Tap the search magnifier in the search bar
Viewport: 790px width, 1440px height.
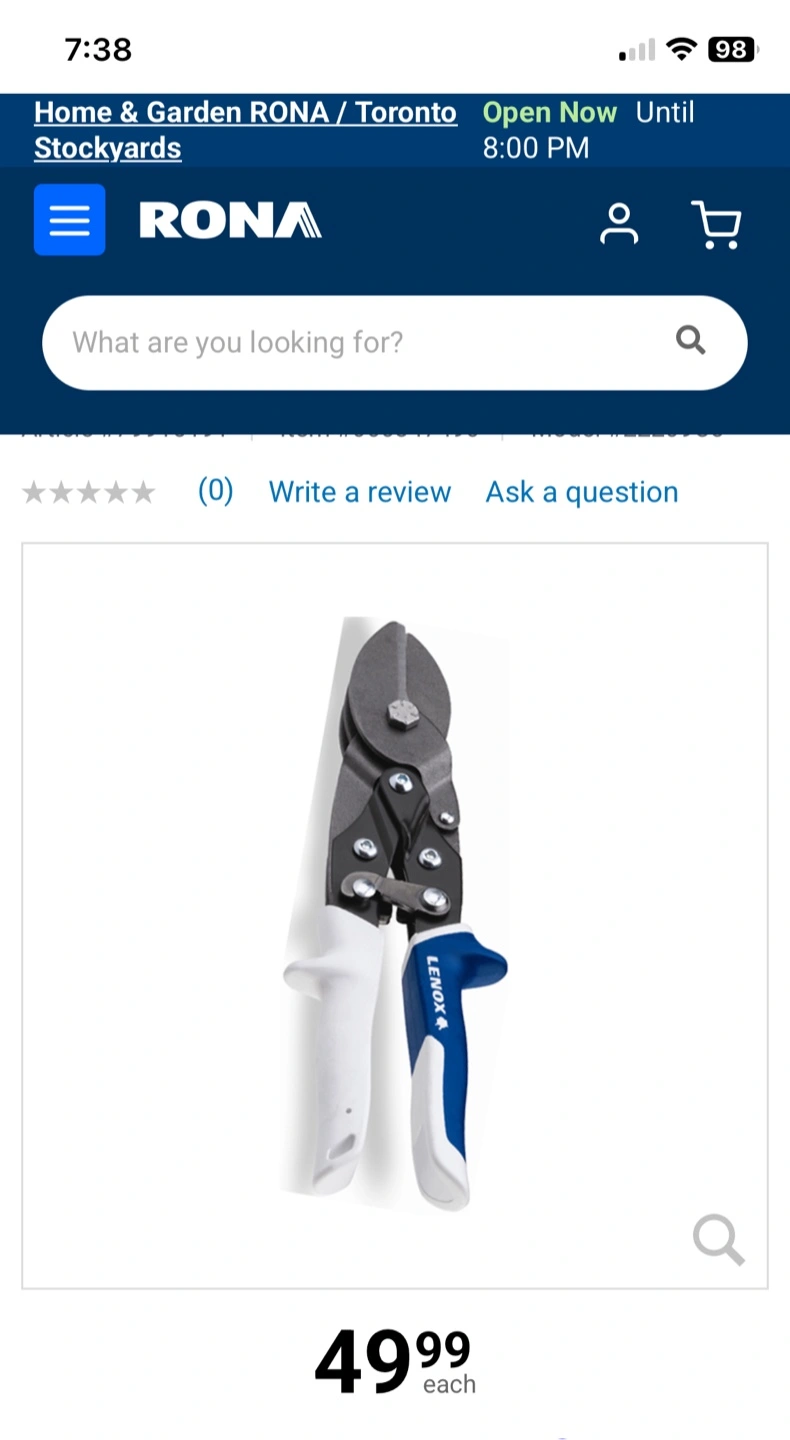(x=691, y=341)
